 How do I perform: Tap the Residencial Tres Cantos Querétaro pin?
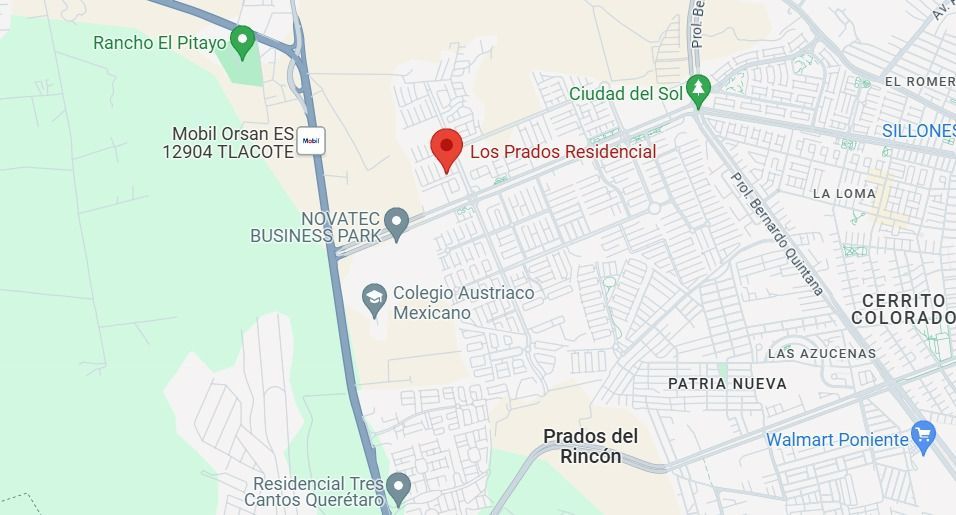(x=398, y=489)
